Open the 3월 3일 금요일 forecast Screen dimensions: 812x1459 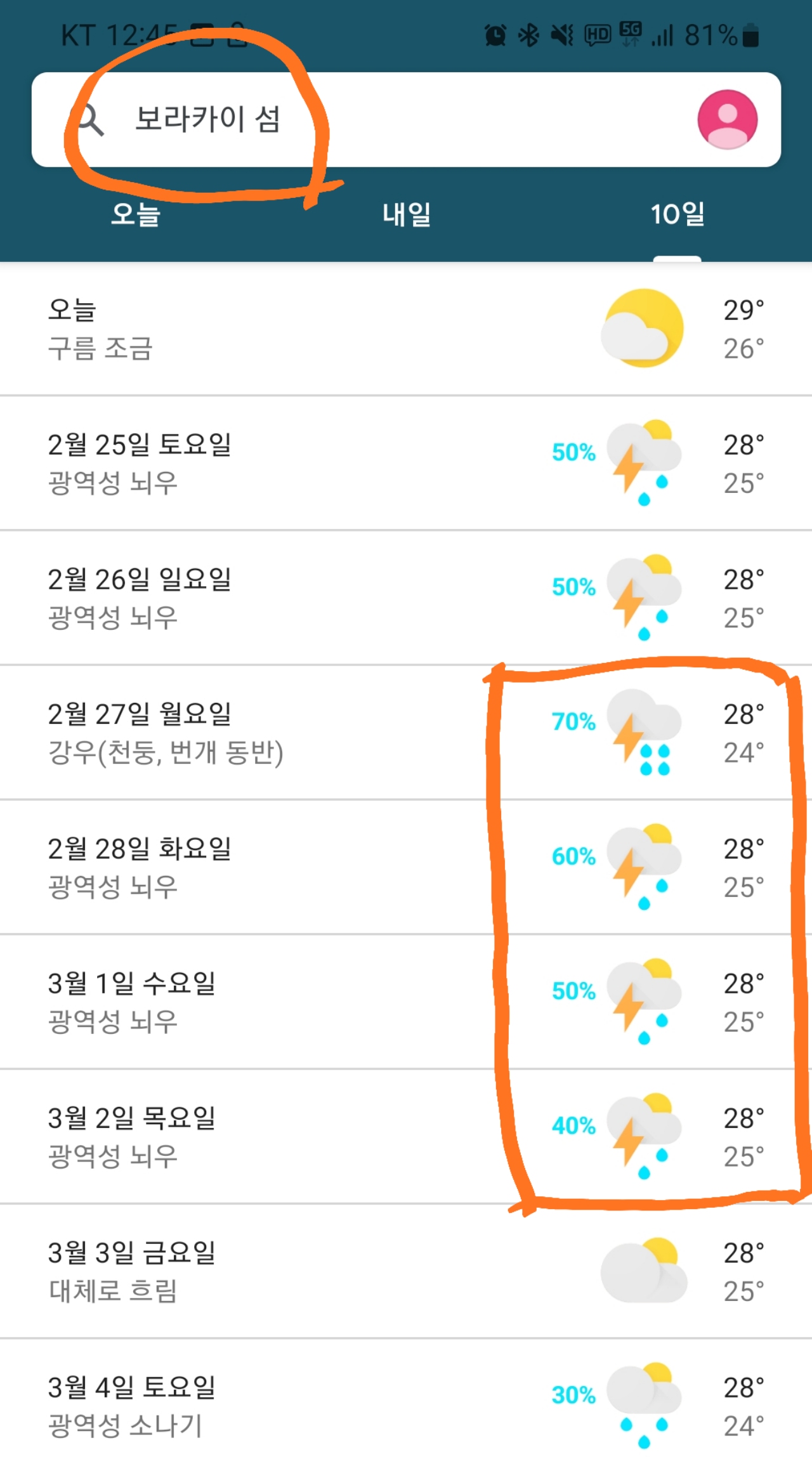406,1271
